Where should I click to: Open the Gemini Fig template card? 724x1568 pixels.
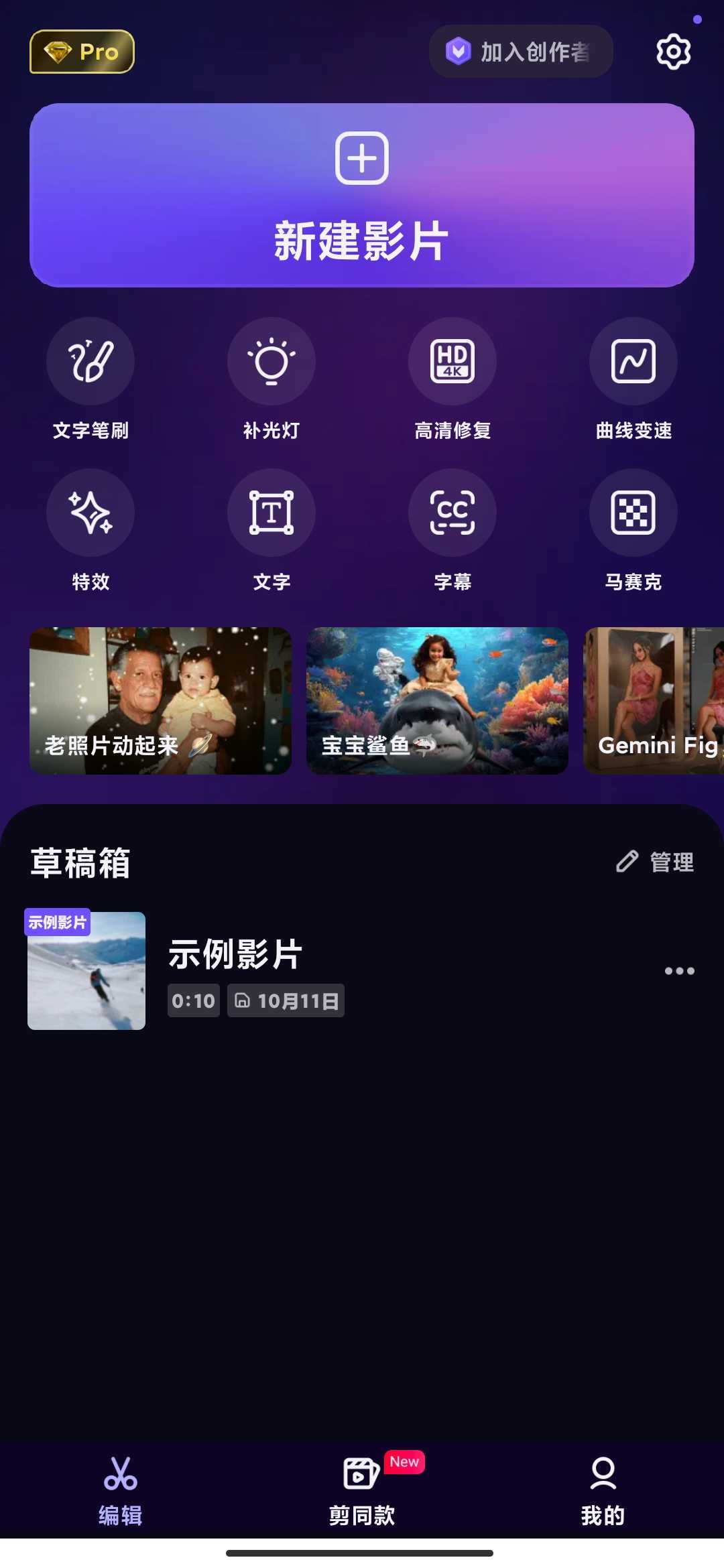click(654, 701)
